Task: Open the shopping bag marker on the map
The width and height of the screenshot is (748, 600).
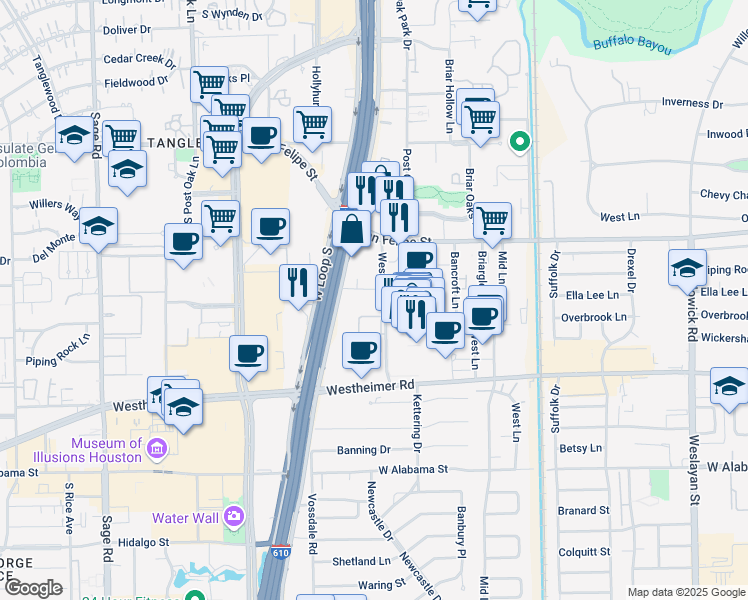Action: pos(352,229)
